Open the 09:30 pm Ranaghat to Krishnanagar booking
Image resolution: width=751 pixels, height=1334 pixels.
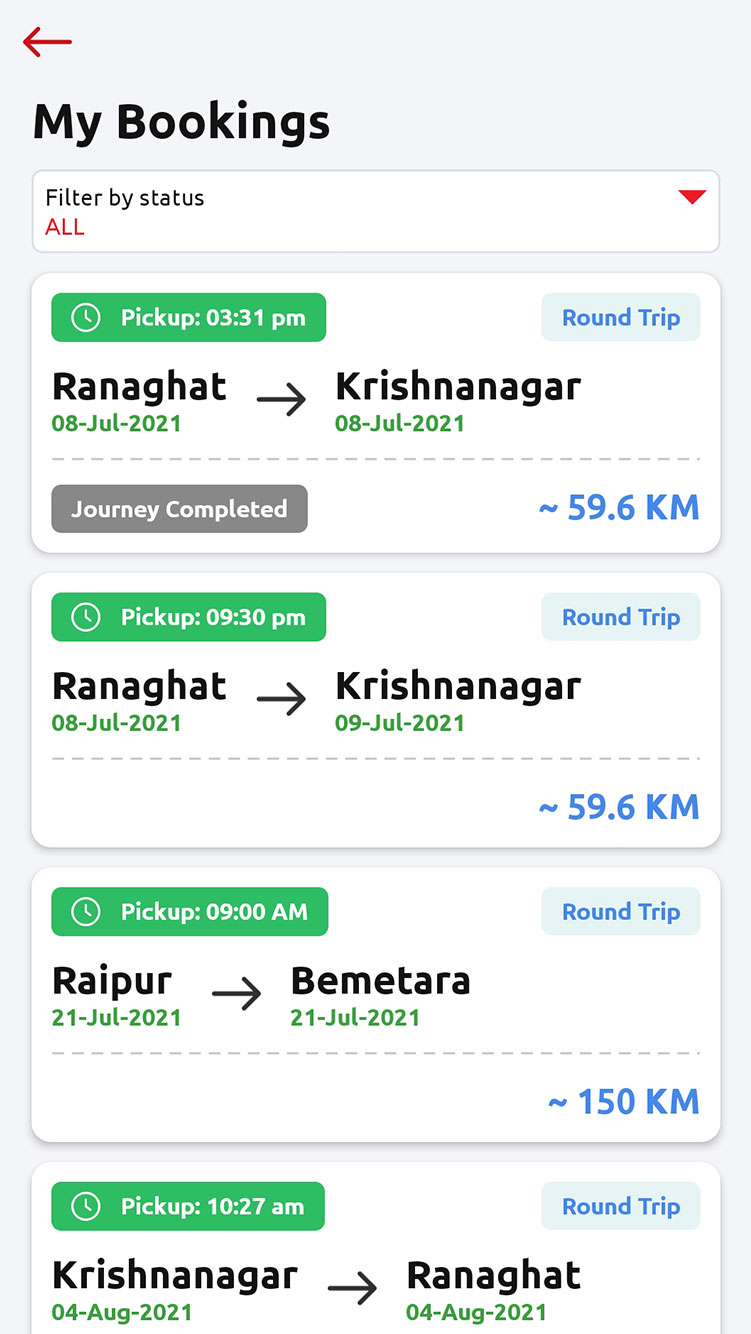pyautogui.click(x=375, y=709)
